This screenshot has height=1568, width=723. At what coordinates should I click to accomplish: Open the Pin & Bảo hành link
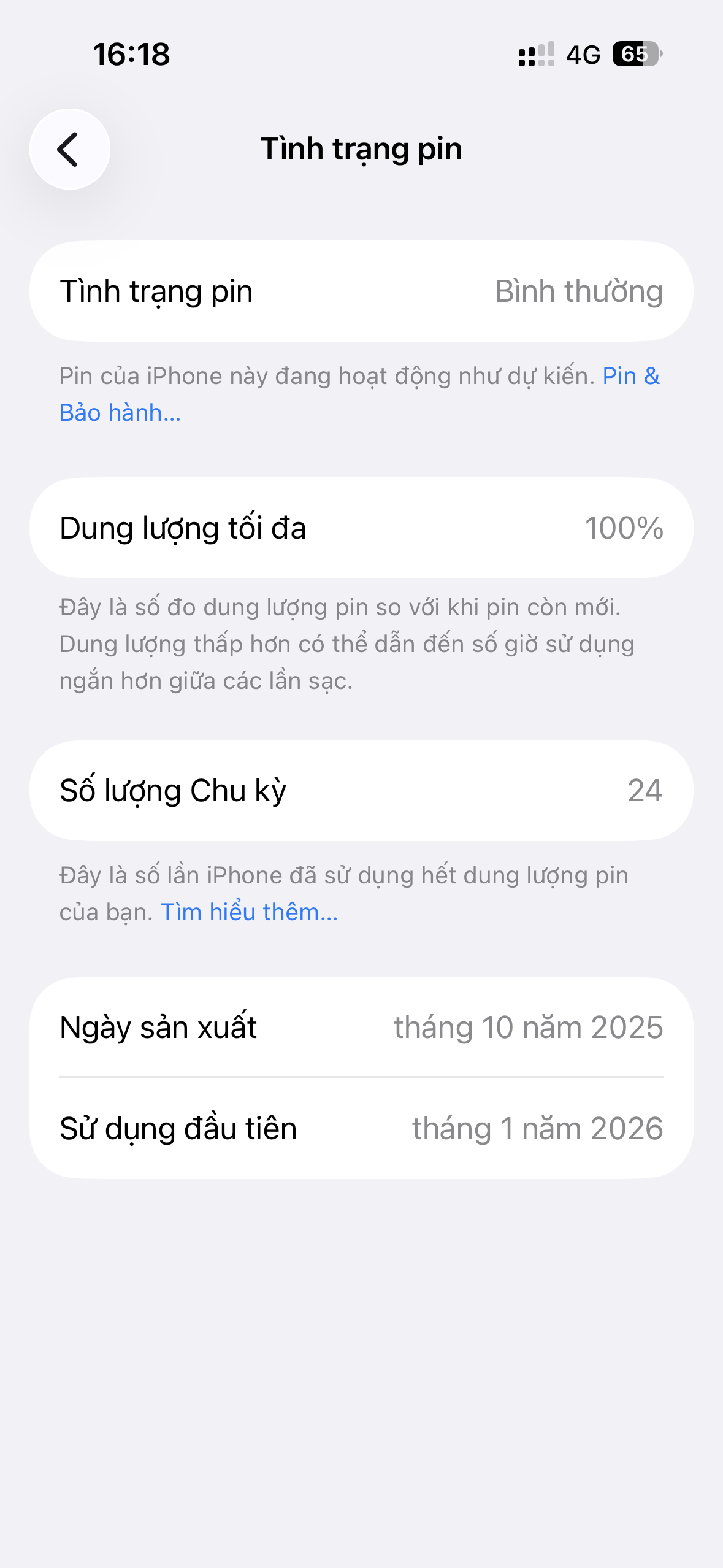120,413
